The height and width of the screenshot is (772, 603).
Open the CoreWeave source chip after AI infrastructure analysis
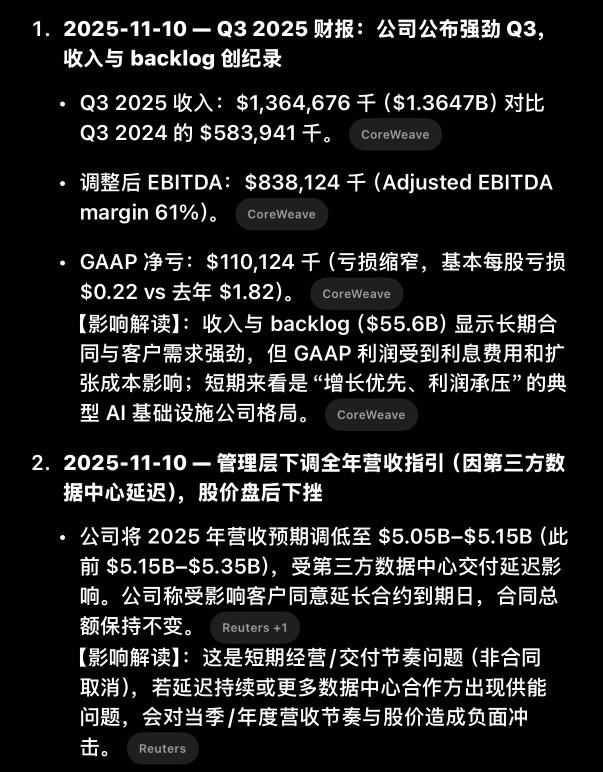coord(371,415)
